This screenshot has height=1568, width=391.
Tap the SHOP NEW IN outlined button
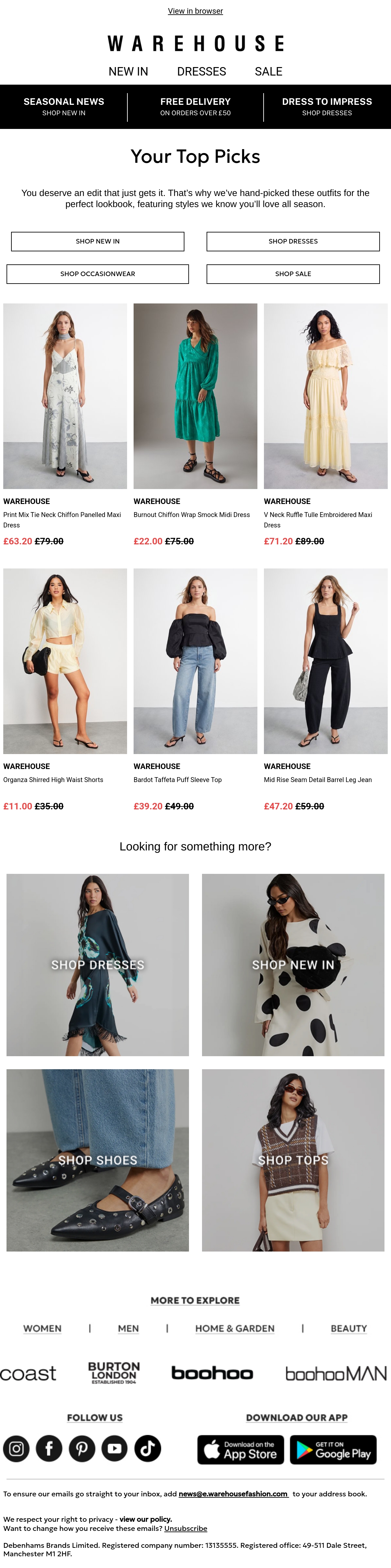[x=97, y=241]
